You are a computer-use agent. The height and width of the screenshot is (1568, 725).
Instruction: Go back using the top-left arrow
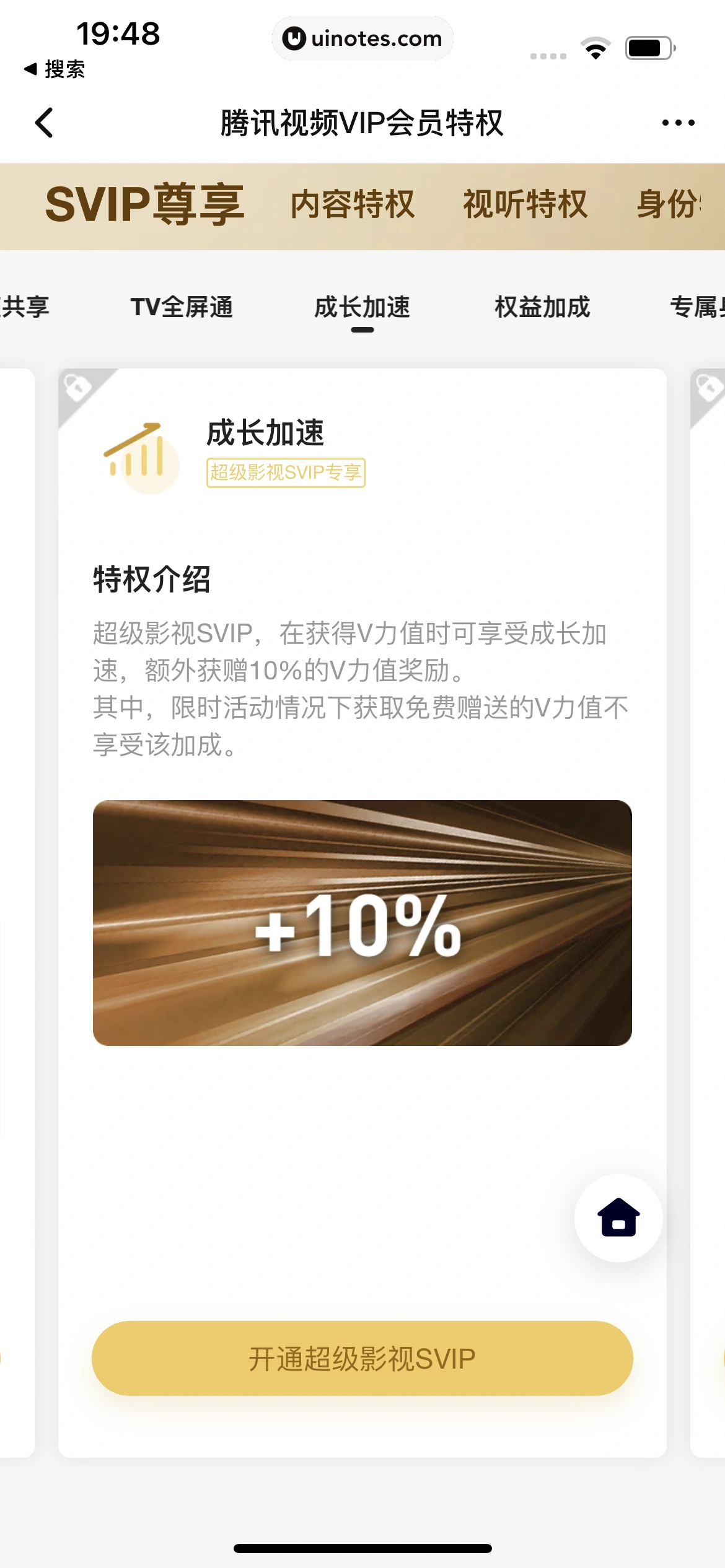pyautogui.click(x=45, y=123)
